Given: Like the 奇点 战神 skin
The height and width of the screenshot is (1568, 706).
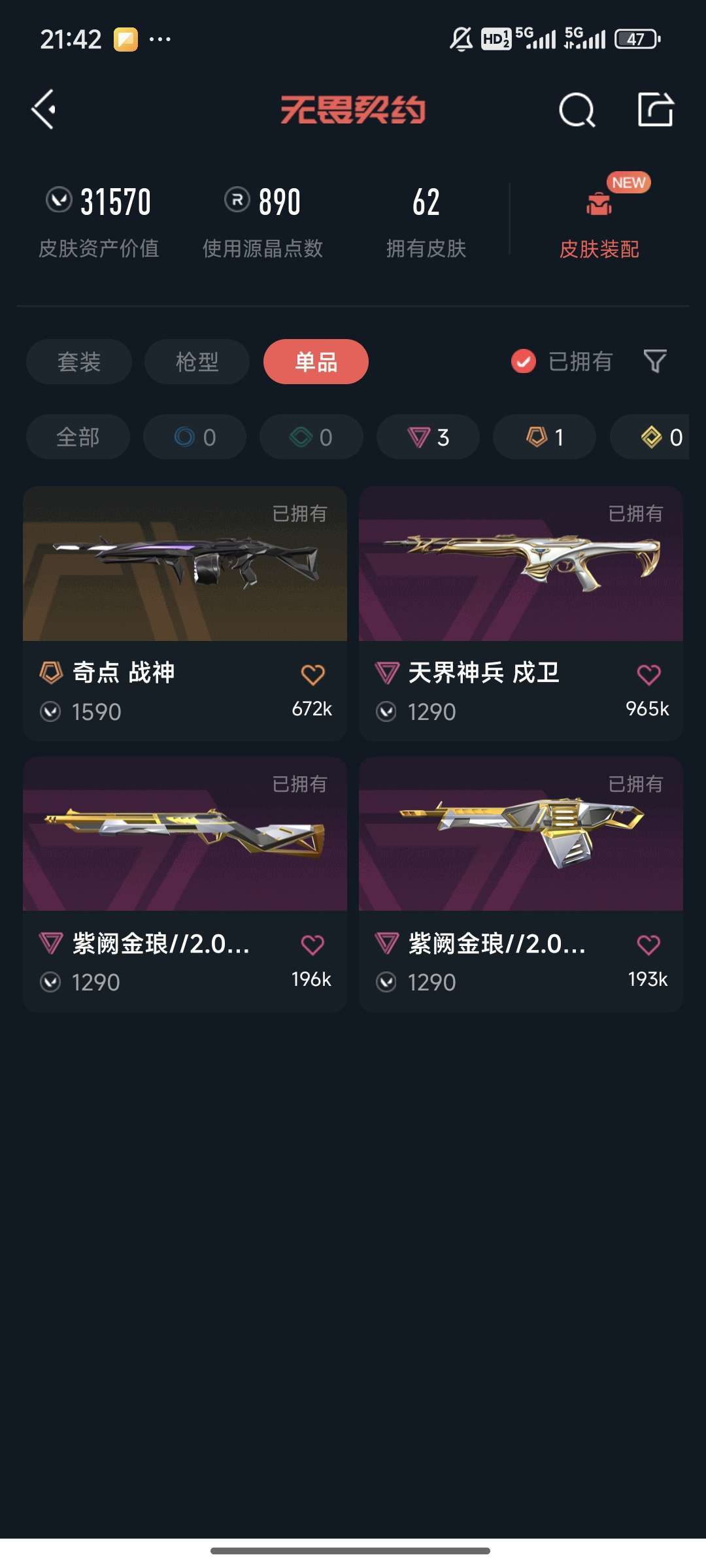Looking at the screenshot, I should [x=312, y=675].
